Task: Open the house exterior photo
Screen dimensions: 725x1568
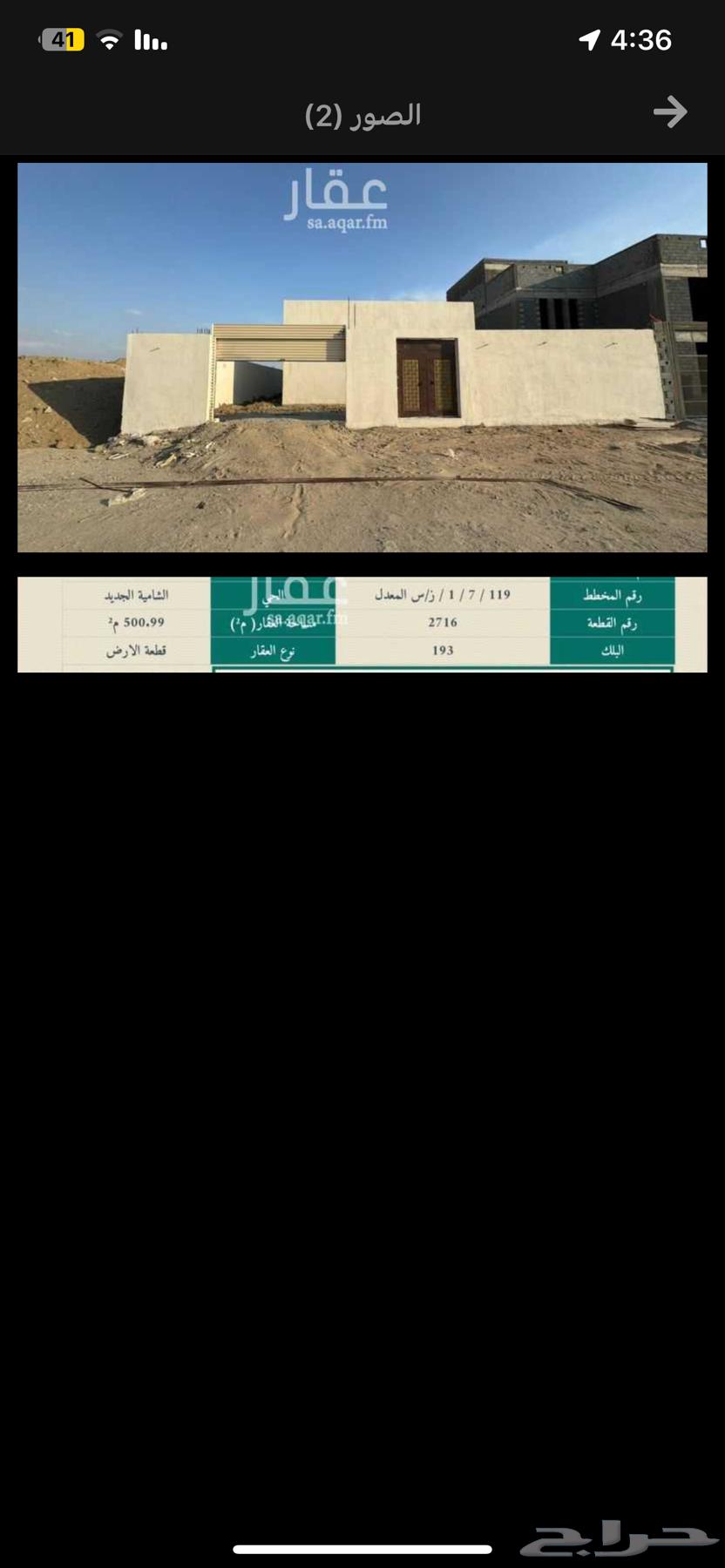Action: [x=362, y=357]
